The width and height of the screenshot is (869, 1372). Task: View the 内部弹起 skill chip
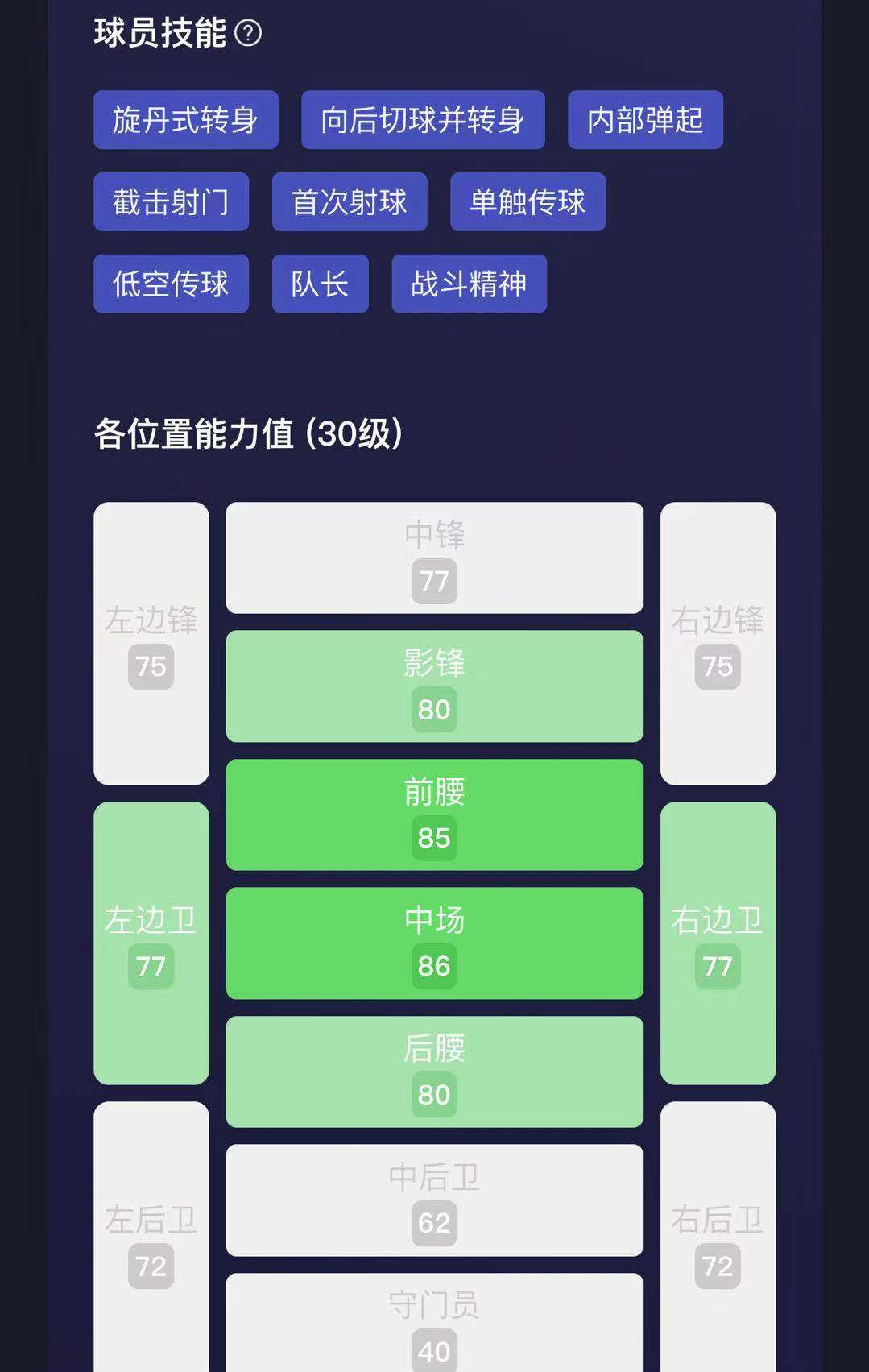coord(645,120)
